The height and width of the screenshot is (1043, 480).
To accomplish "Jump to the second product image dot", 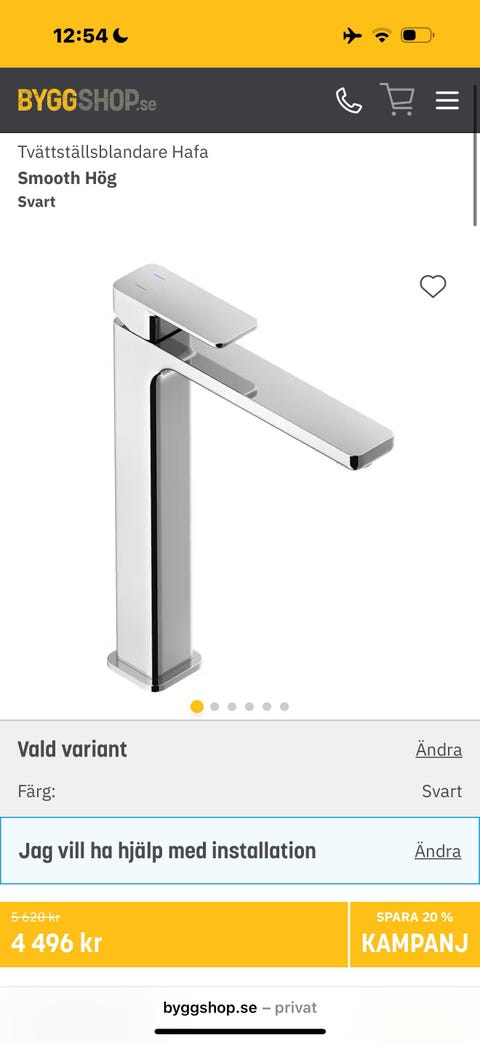I will point(214,706).
